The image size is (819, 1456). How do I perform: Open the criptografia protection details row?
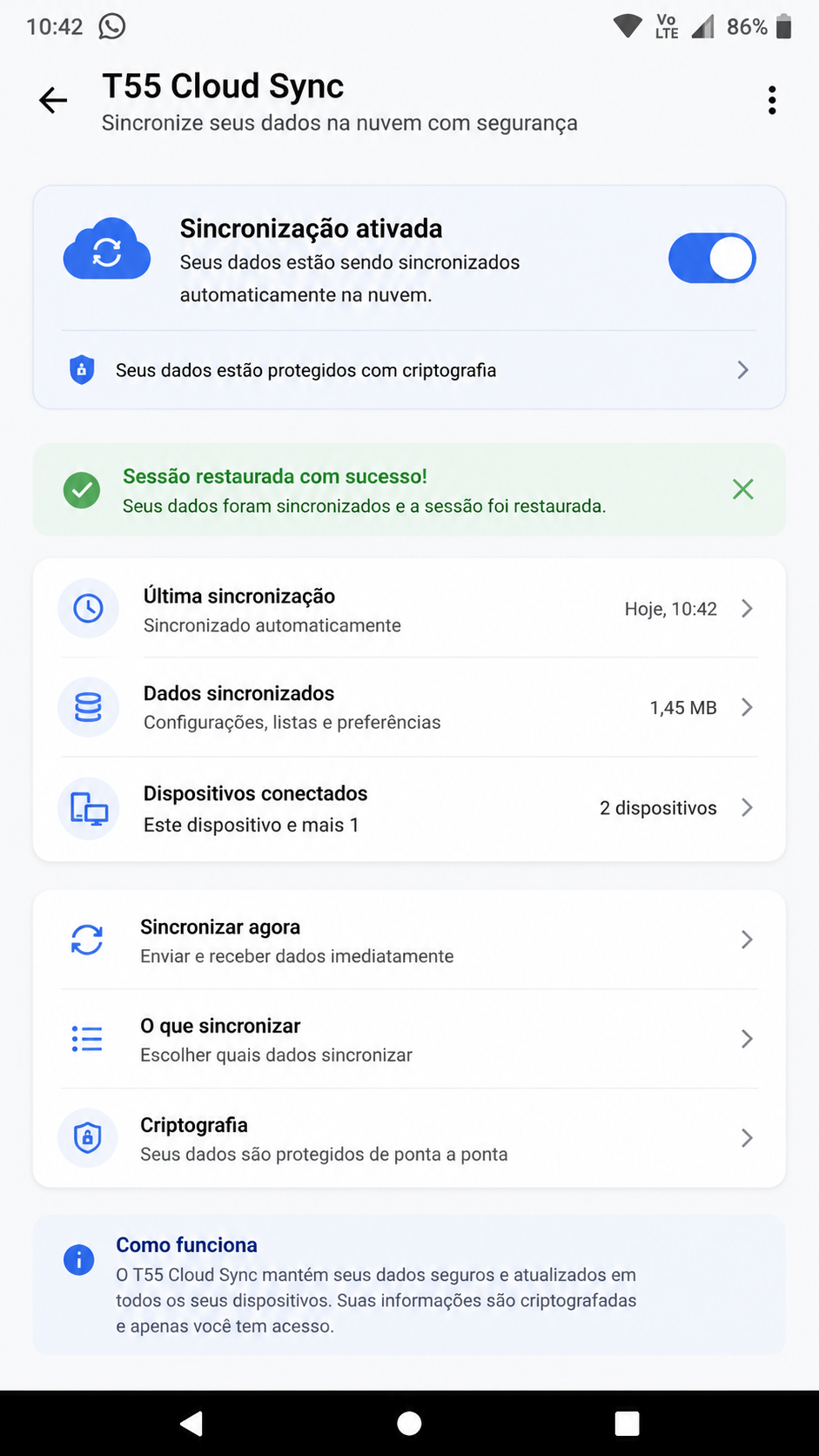coord(409,370)
